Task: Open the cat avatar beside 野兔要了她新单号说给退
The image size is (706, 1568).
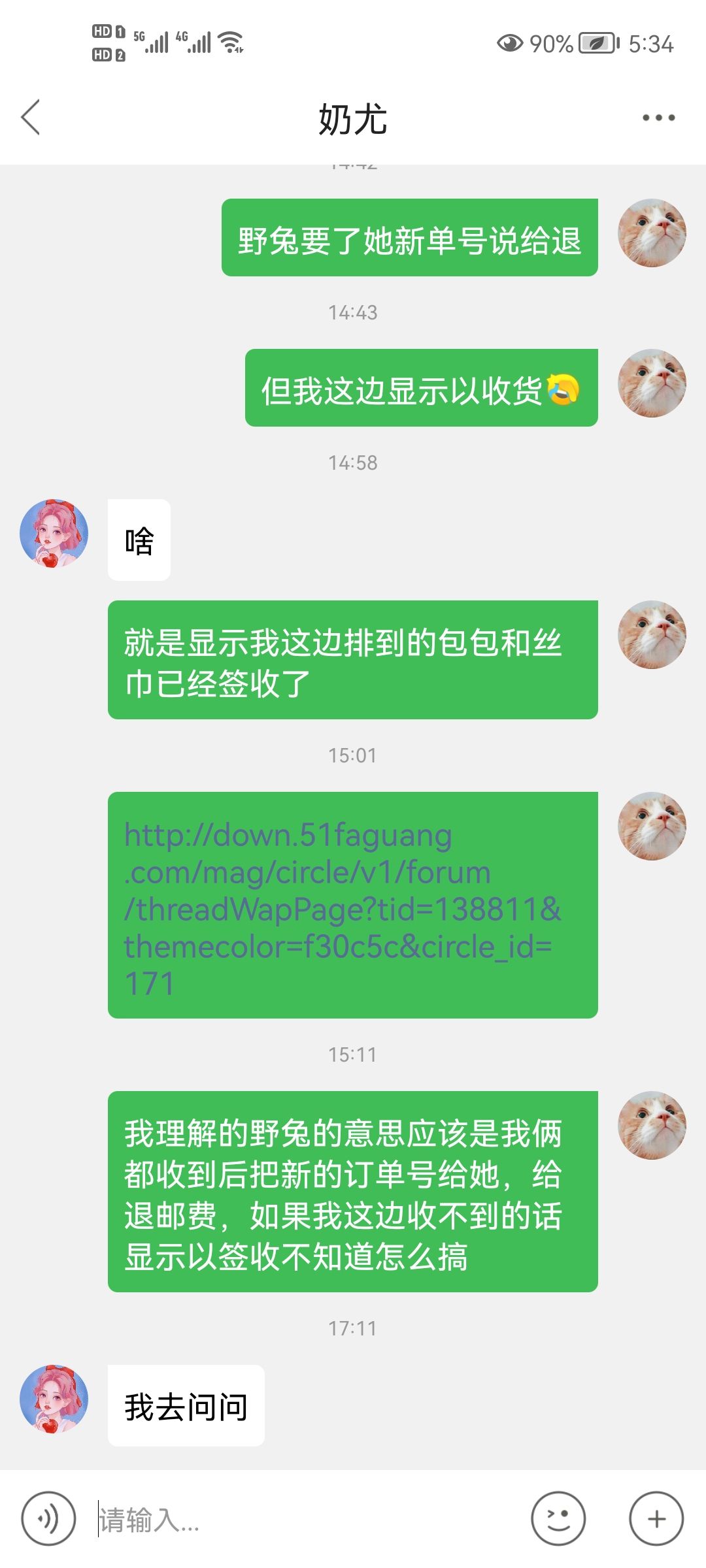Action: coord(652,233)
